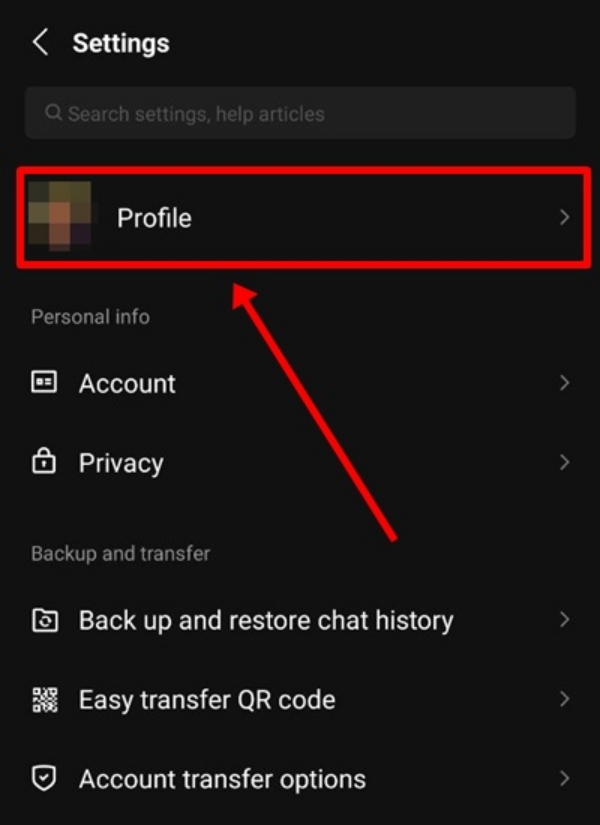Open Account settings
The width and height of the screenshot is (600, 825).
[300, 383]
